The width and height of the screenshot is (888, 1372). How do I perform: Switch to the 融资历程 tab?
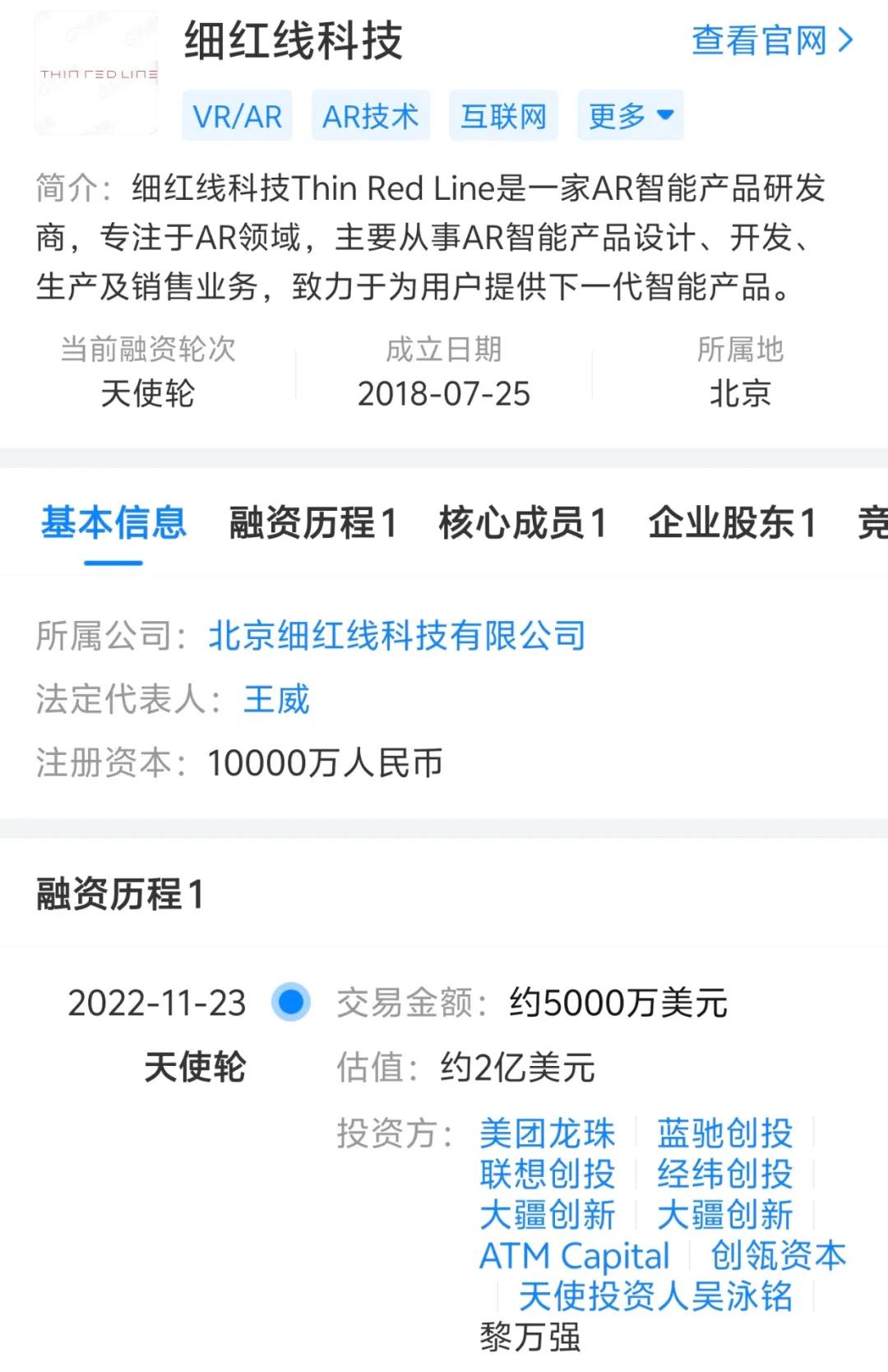[313, 523]
